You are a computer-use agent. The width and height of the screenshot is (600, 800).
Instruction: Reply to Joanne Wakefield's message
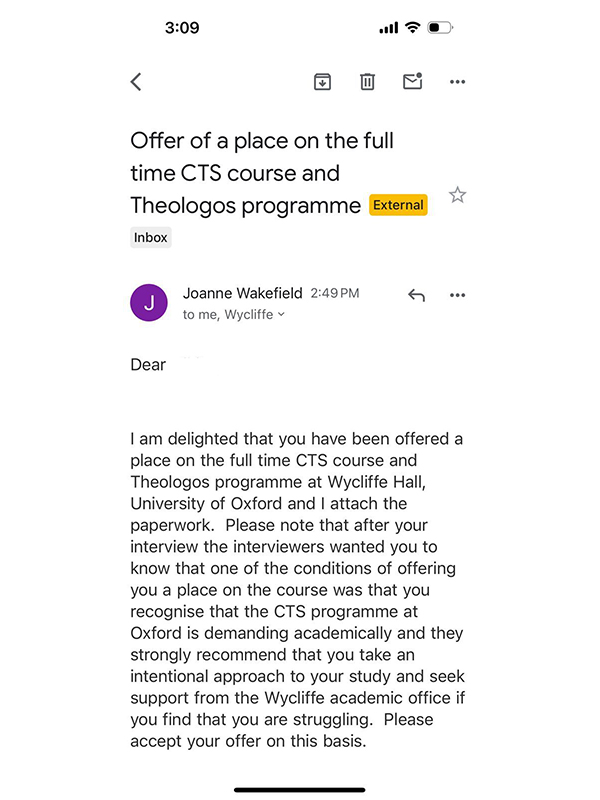coord(416,295)
